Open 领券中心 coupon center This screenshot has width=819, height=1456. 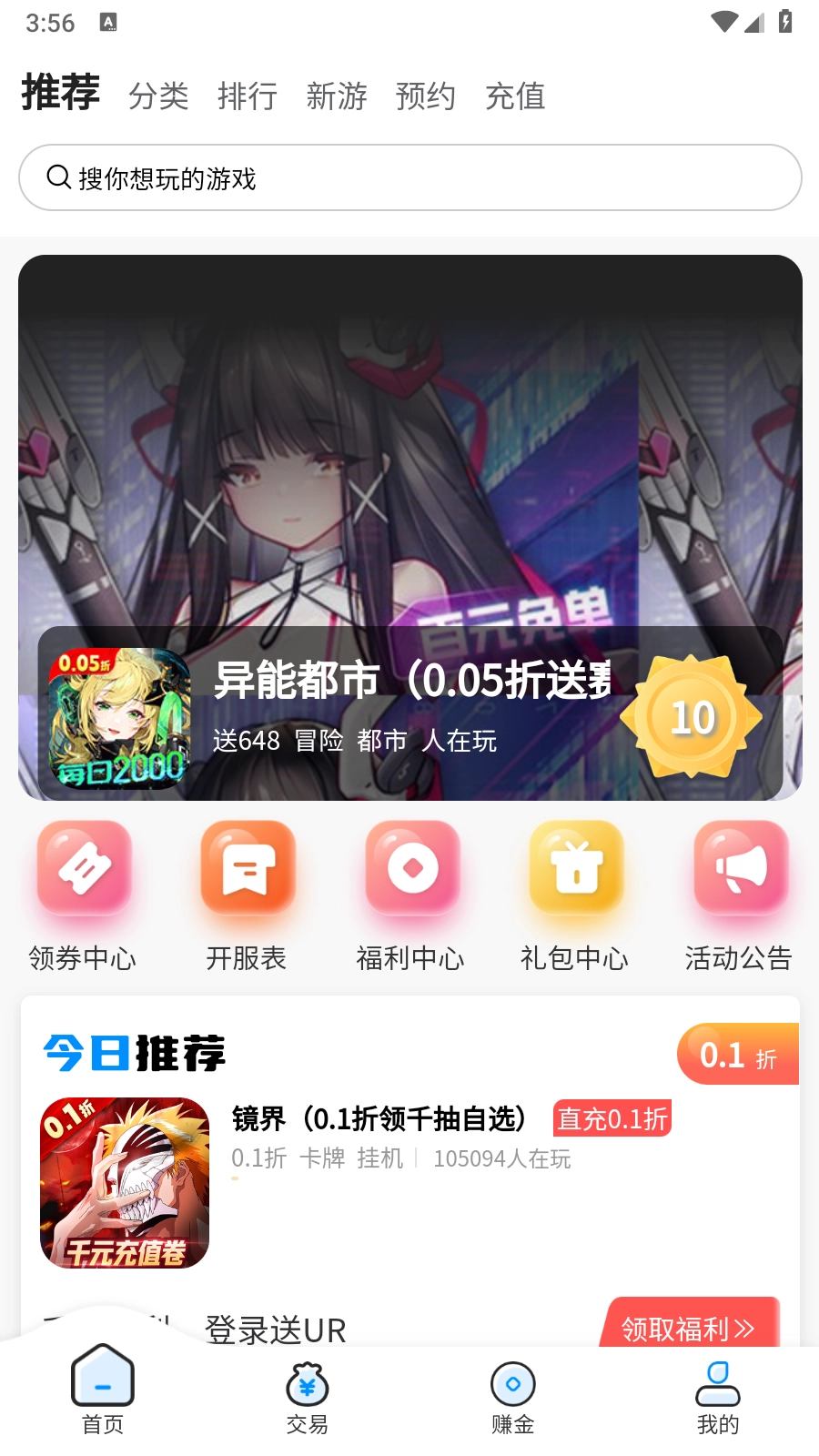point(83,895)
